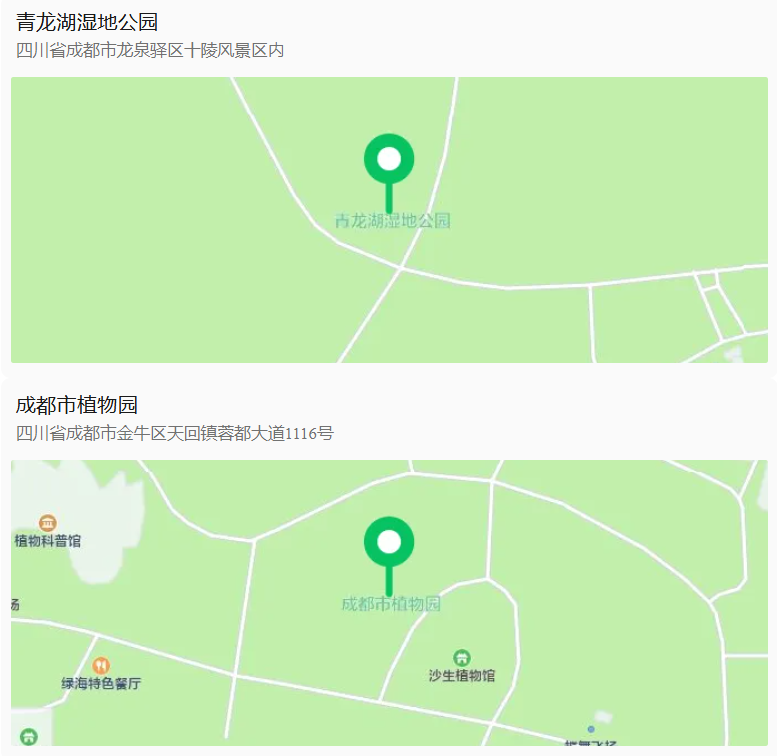
Task: Open the 成都市植物园 location map
Action: point(390,602)
